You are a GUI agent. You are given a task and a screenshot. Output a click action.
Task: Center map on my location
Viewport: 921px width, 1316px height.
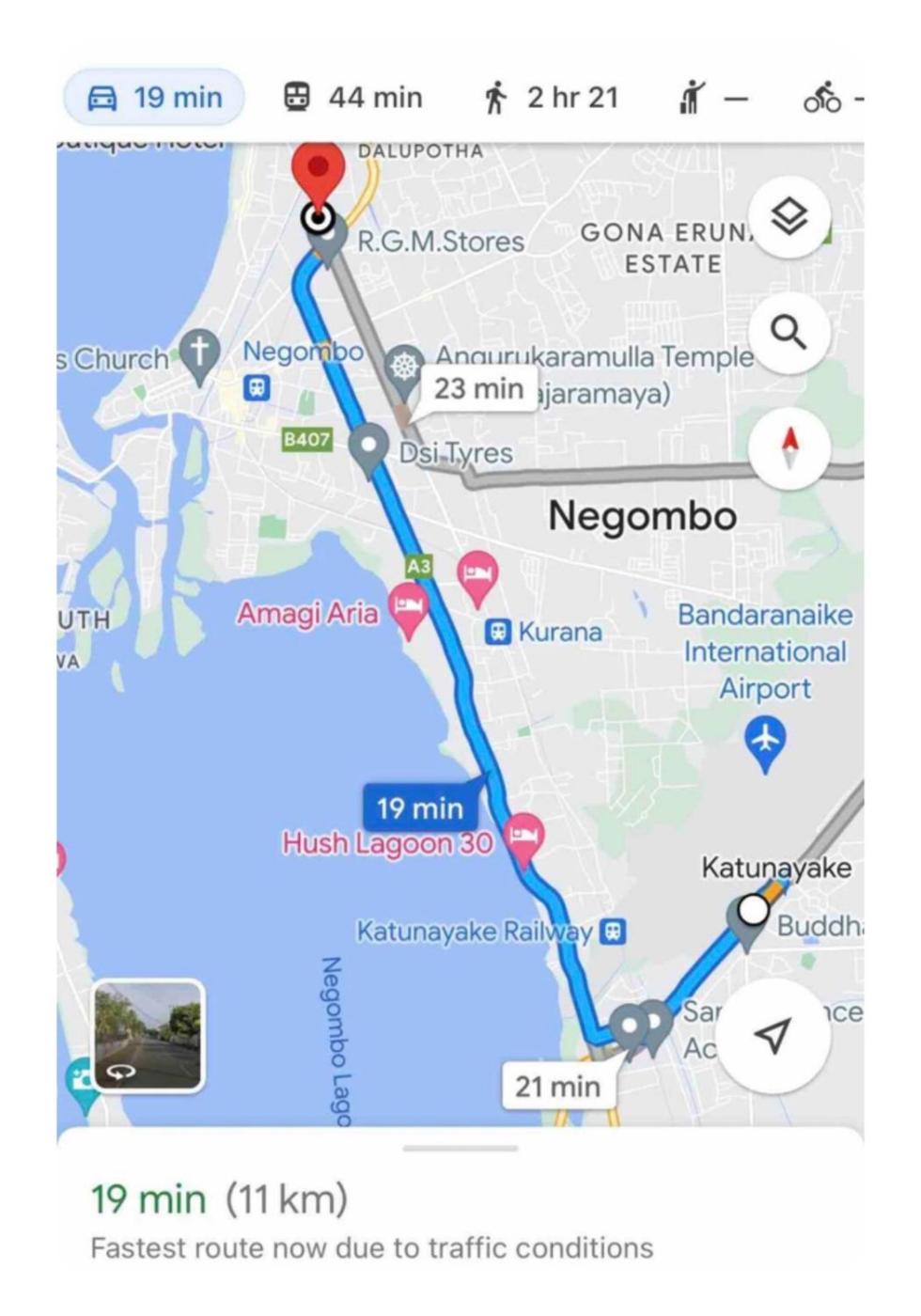pos(773,1036)
